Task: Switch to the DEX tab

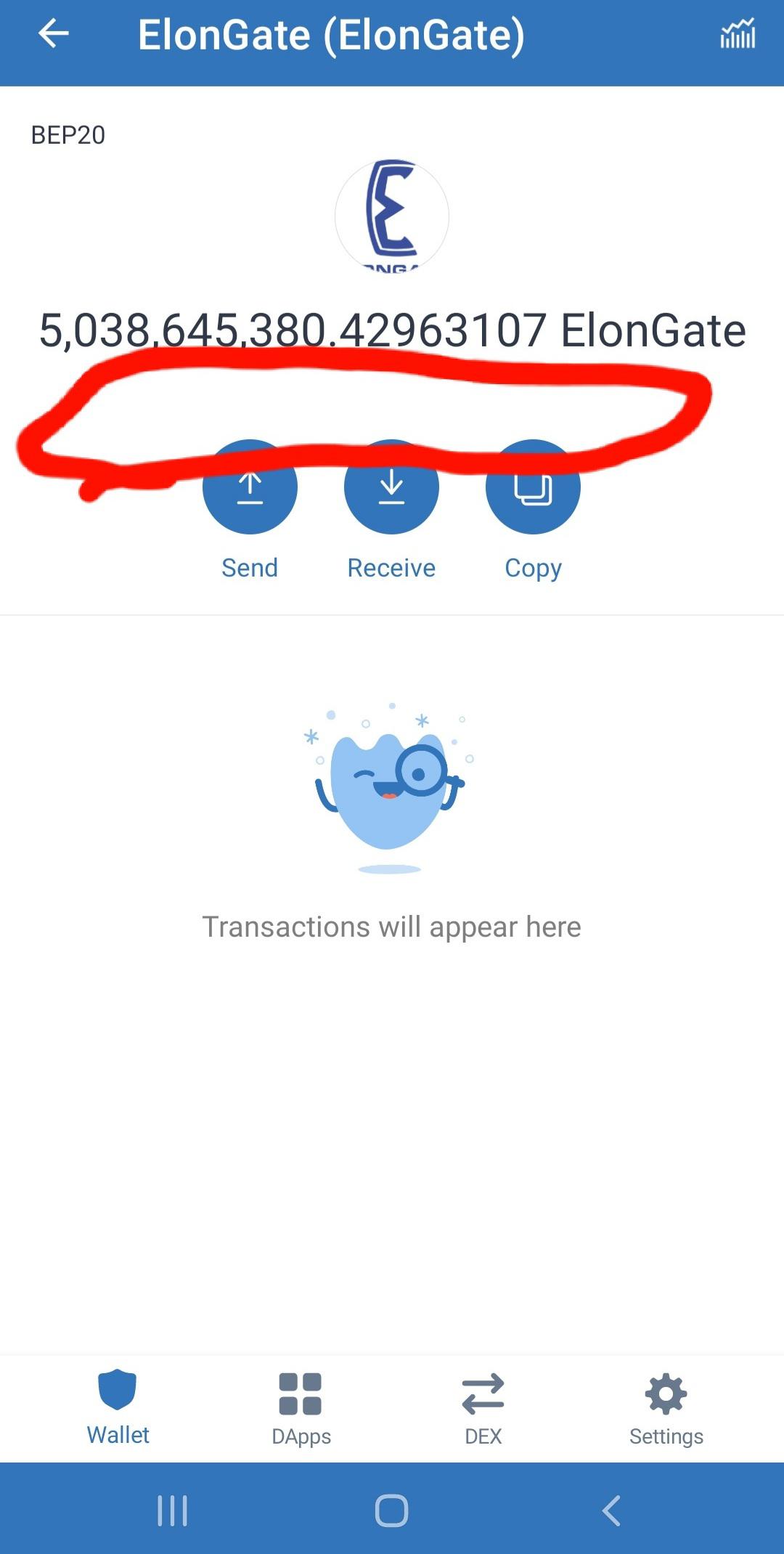Action: coord(483,1409)
